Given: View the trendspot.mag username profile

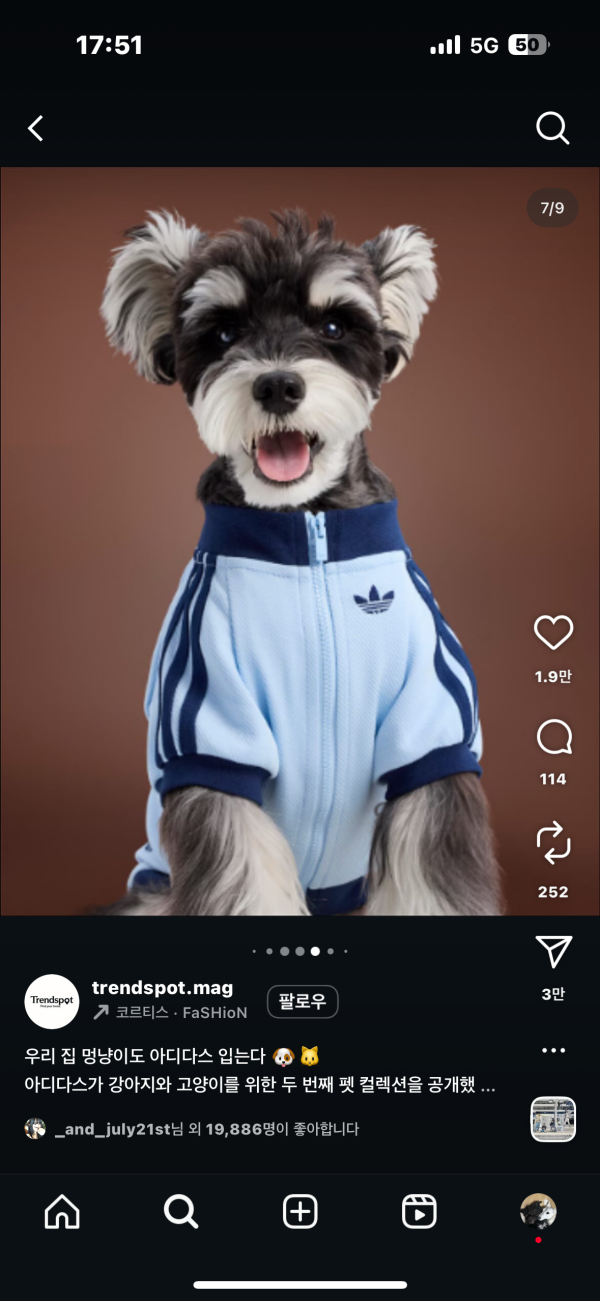Looking at the screenshot, I should coord(162,988).
